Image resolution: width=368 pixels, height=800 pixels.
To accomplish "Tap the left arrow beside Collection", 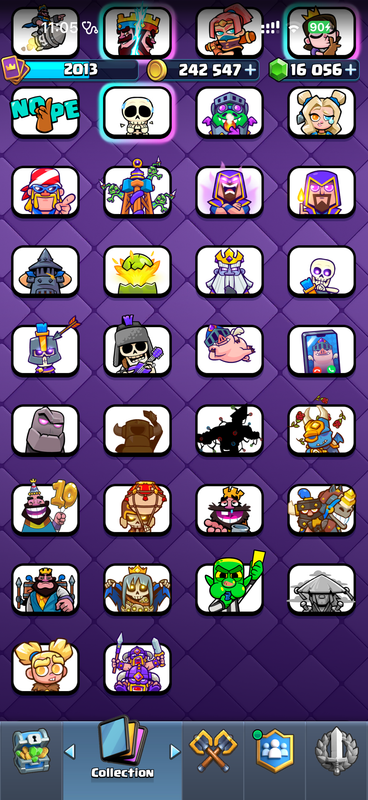I will [x=70, y=751].
